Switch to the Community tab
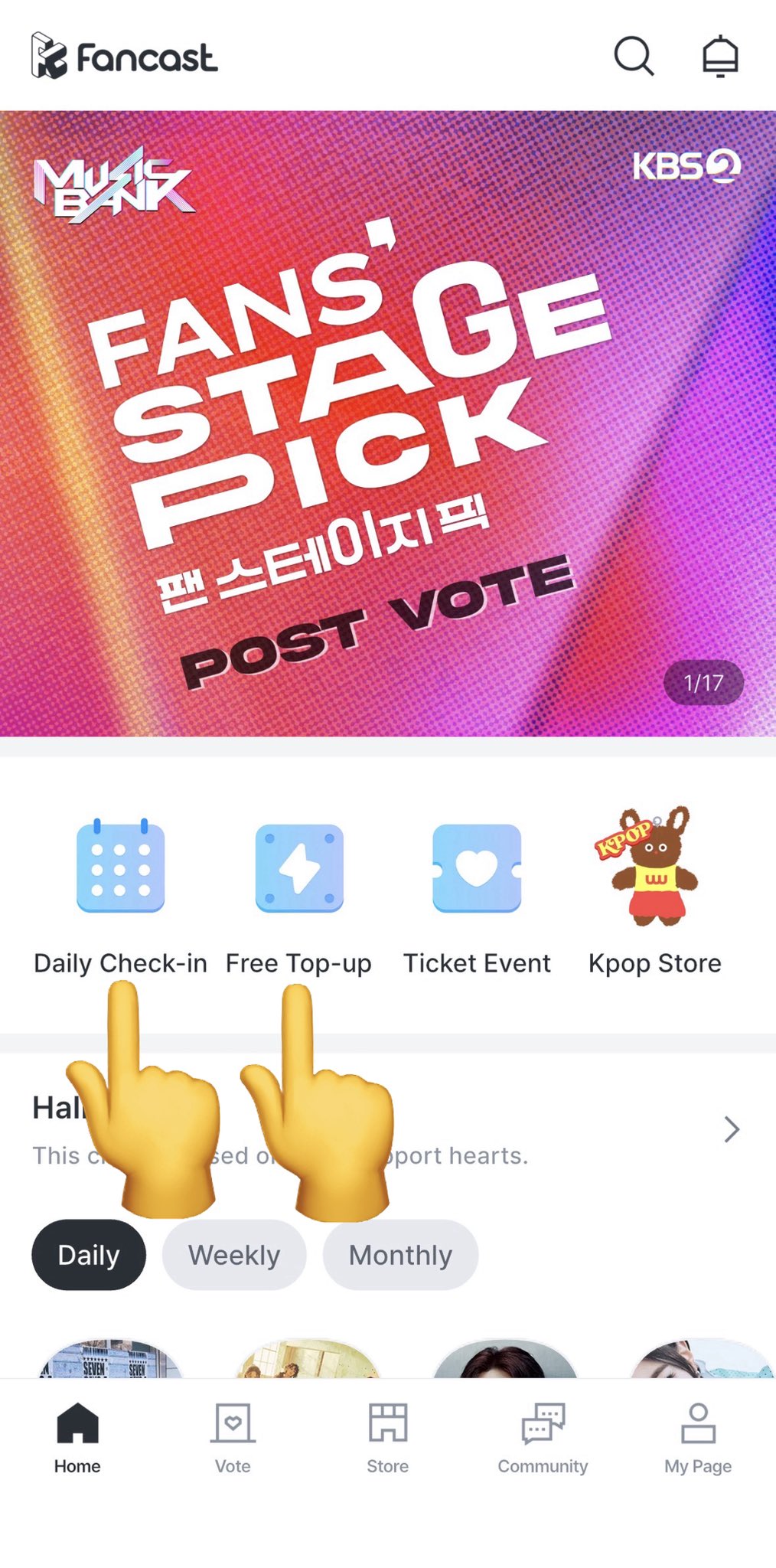Screen dimensions: 776x1568 543,1439
